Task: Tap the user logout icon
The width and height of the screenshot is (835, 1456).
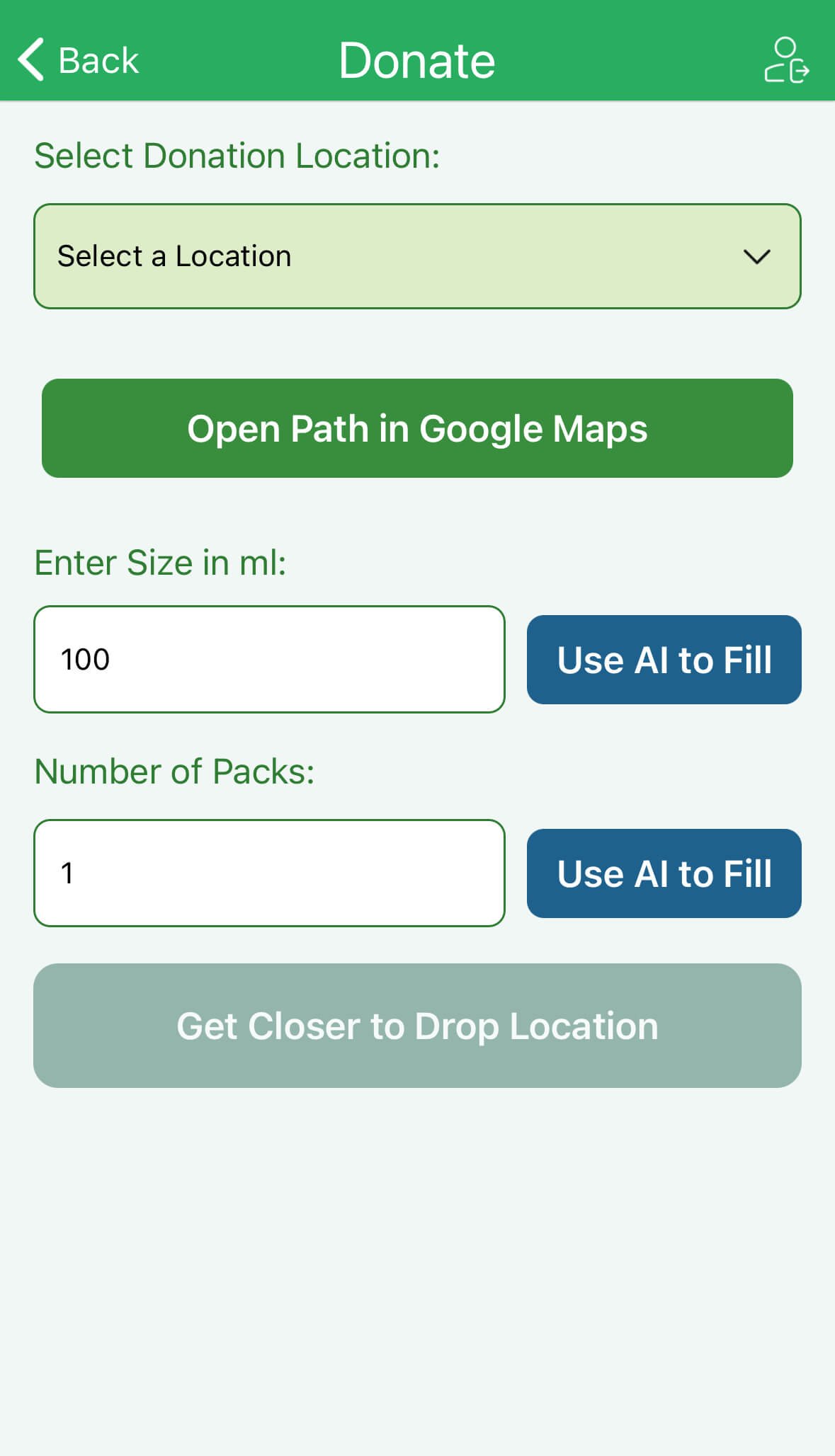Action: tap(786, 60)
